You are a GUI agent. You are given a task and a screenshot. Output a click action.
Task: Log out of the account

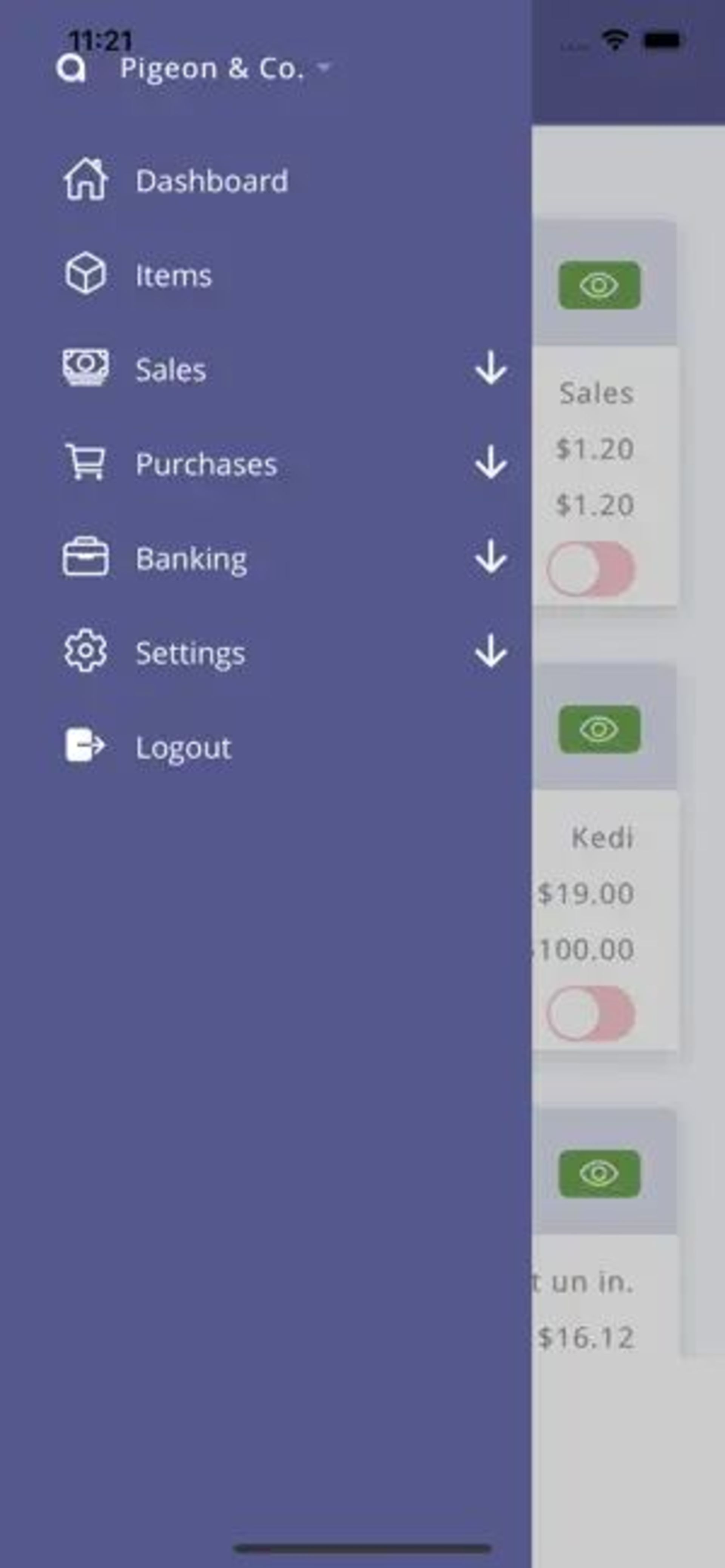point(183,747)
